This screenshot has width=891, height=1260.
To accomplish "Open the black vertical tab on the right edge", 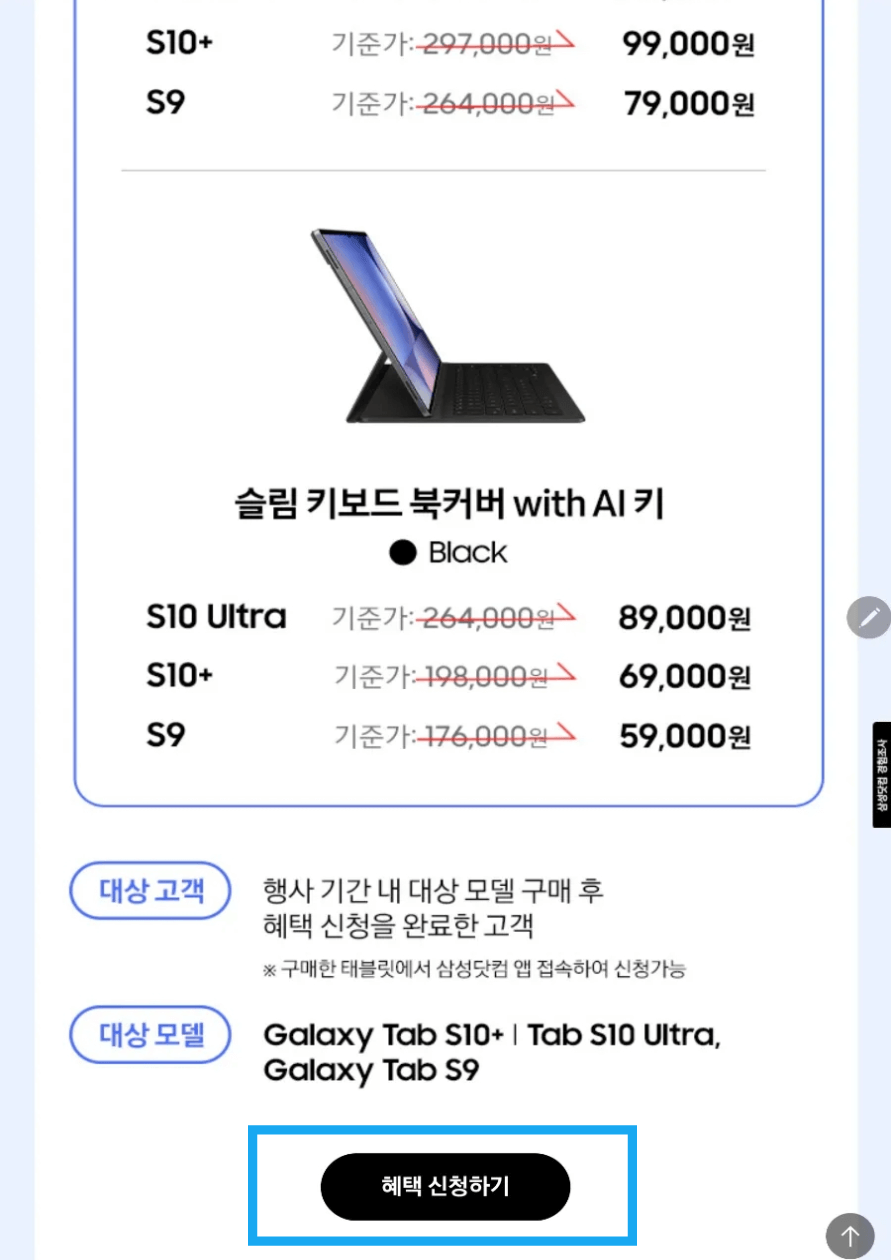I will pyautogui.click(x=882, y=773).
